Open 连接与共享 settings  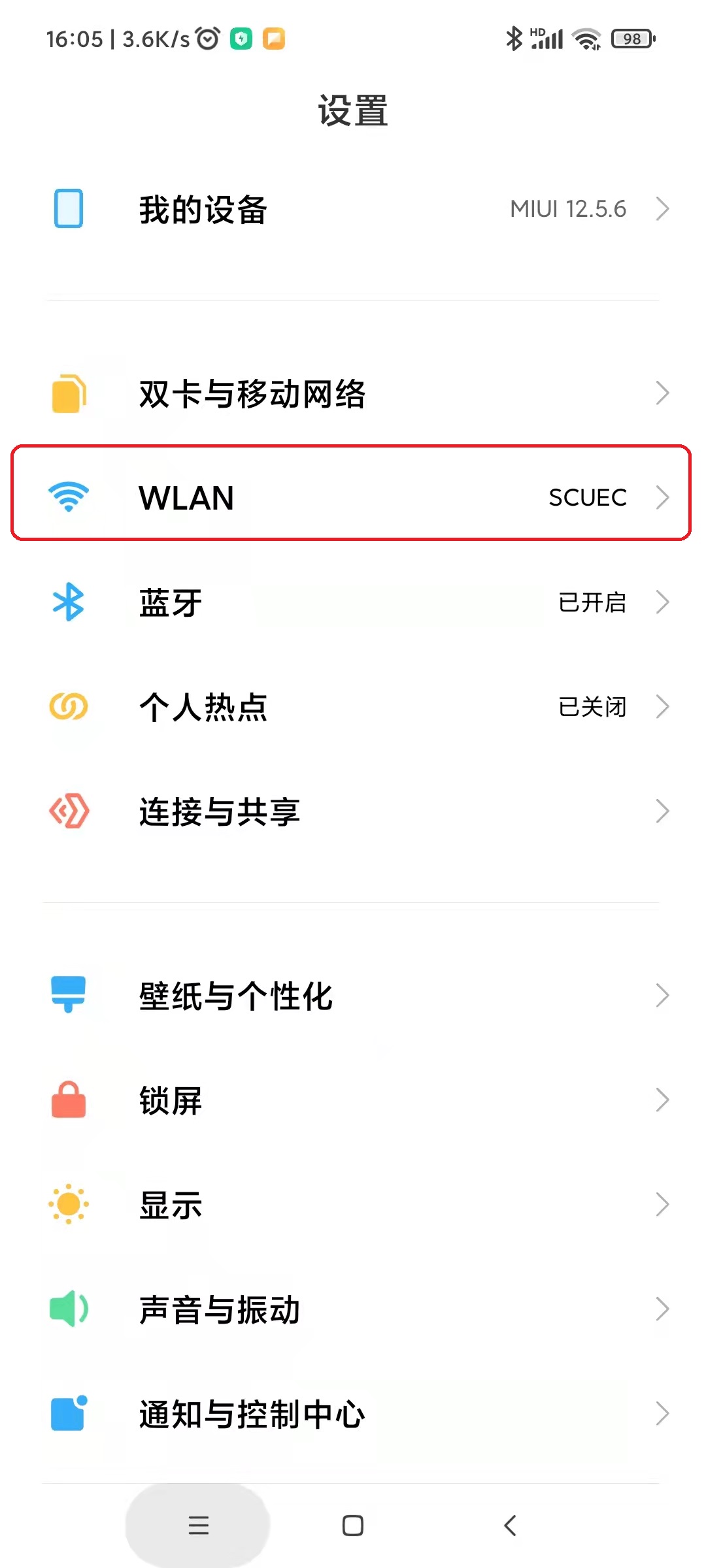(353, 811)
